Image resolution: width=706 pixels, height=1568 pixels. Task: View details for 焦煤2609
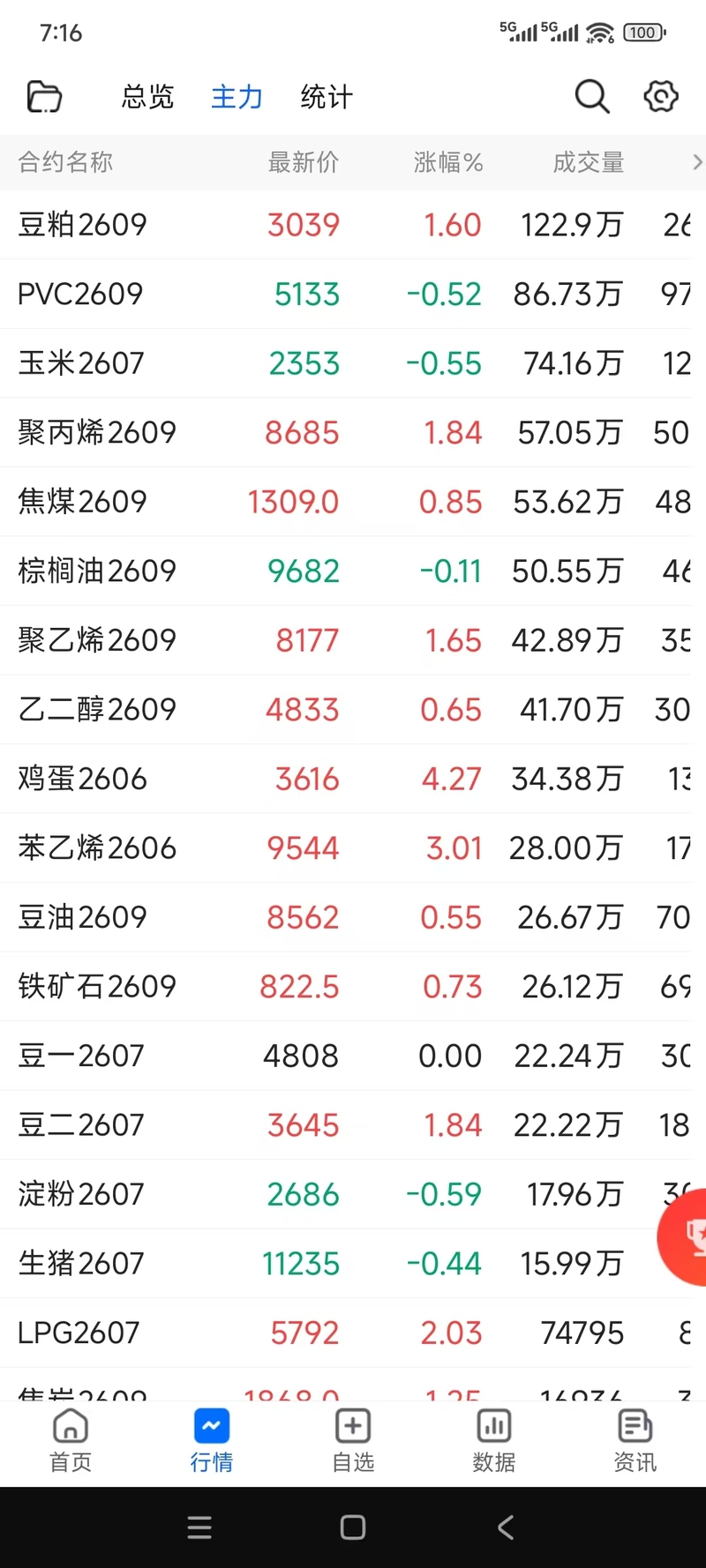(x=353, y=502)
